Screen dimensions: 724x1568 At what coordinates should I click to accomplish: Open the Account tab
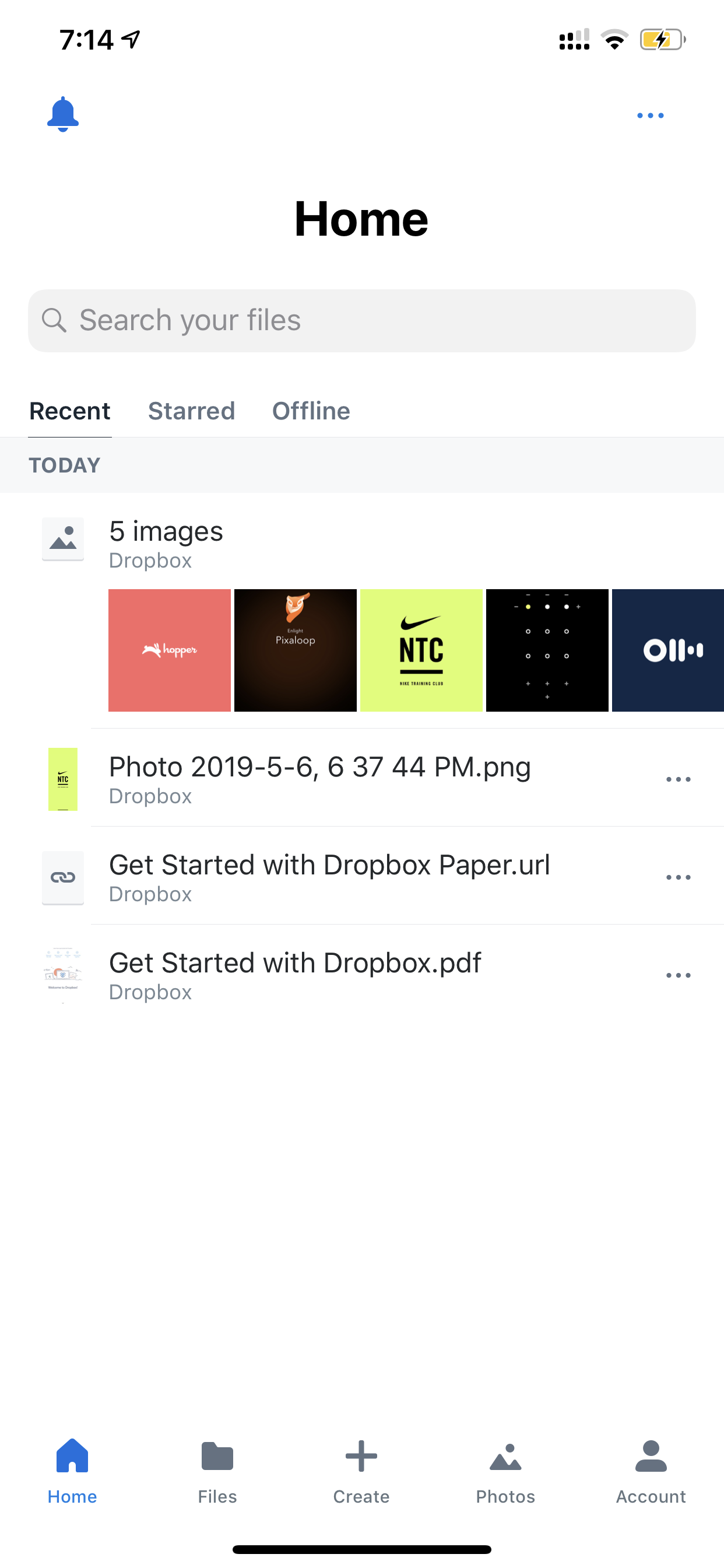(651, 1471)
